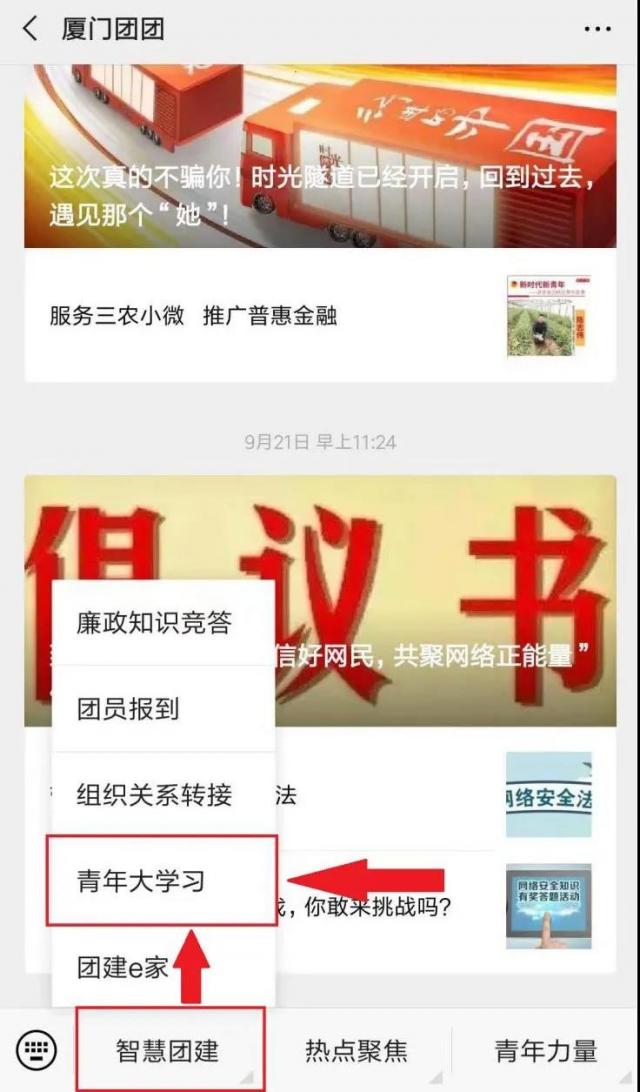Expand the 热点聚焦 bottom menu
Screen dimensions: 640x1092
[x=356, y=1050]
